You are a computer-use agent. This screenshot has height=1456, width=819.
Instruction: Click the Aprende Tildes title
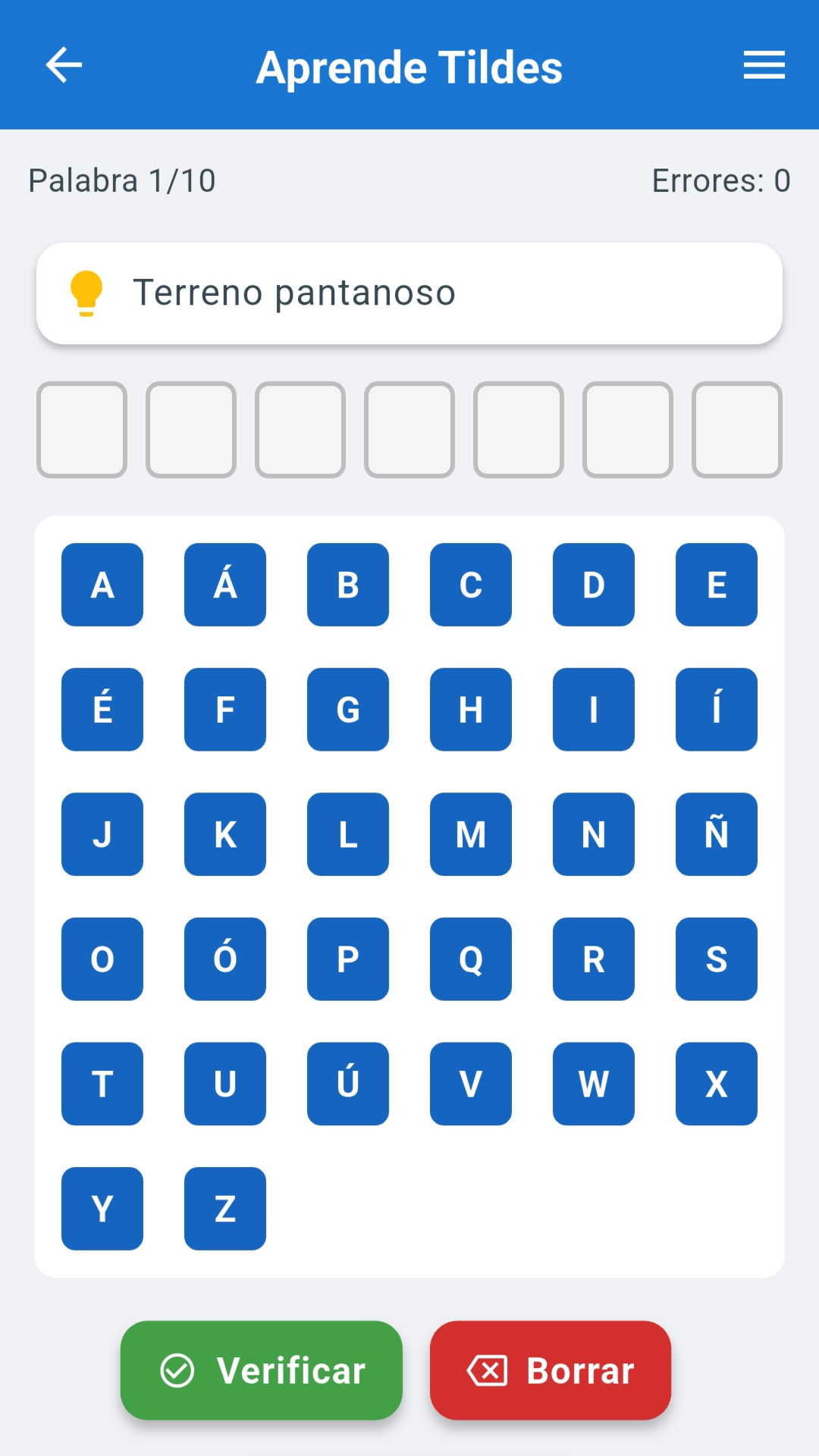409,66
